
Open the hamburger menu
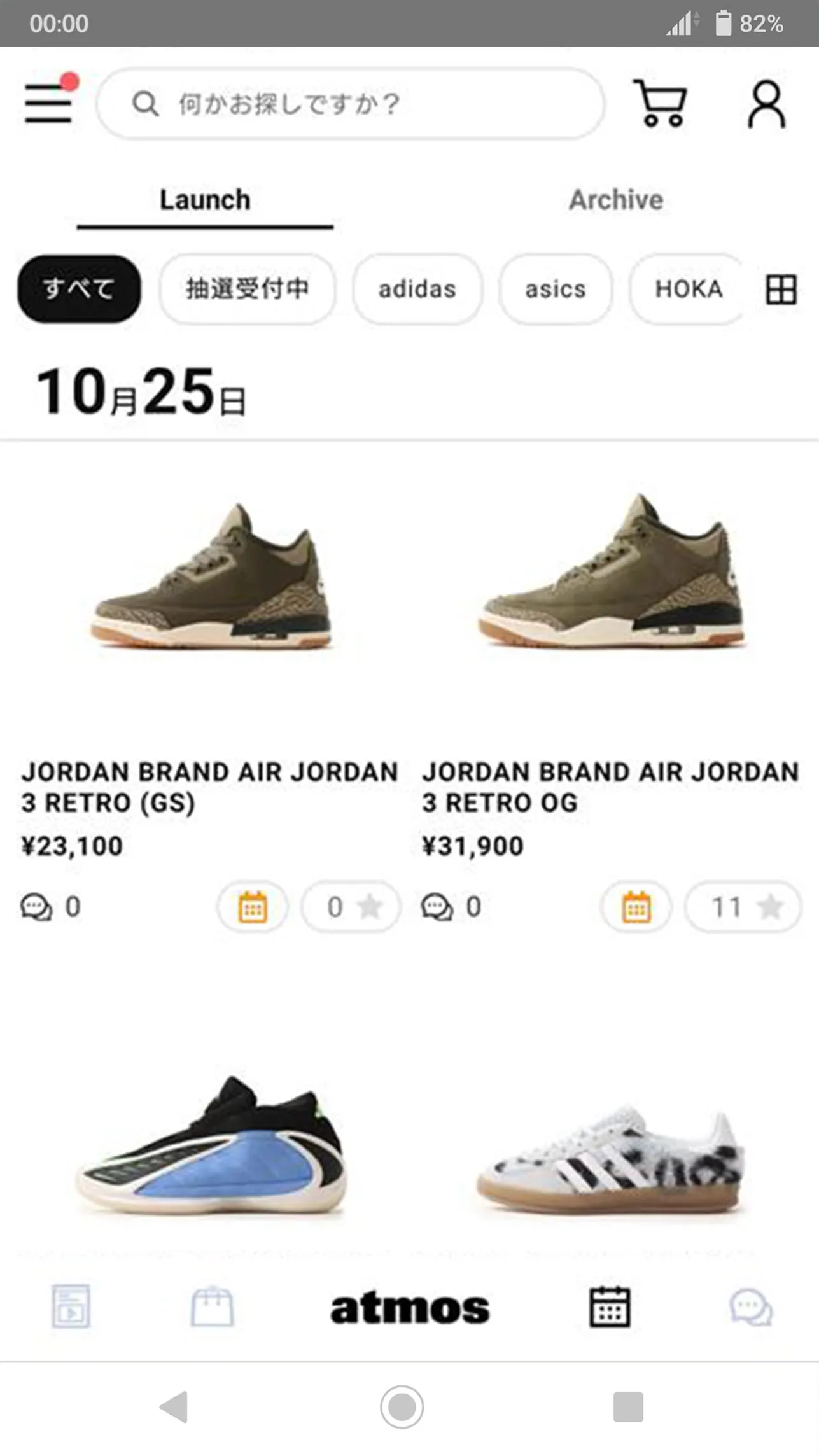pos(48,103)
